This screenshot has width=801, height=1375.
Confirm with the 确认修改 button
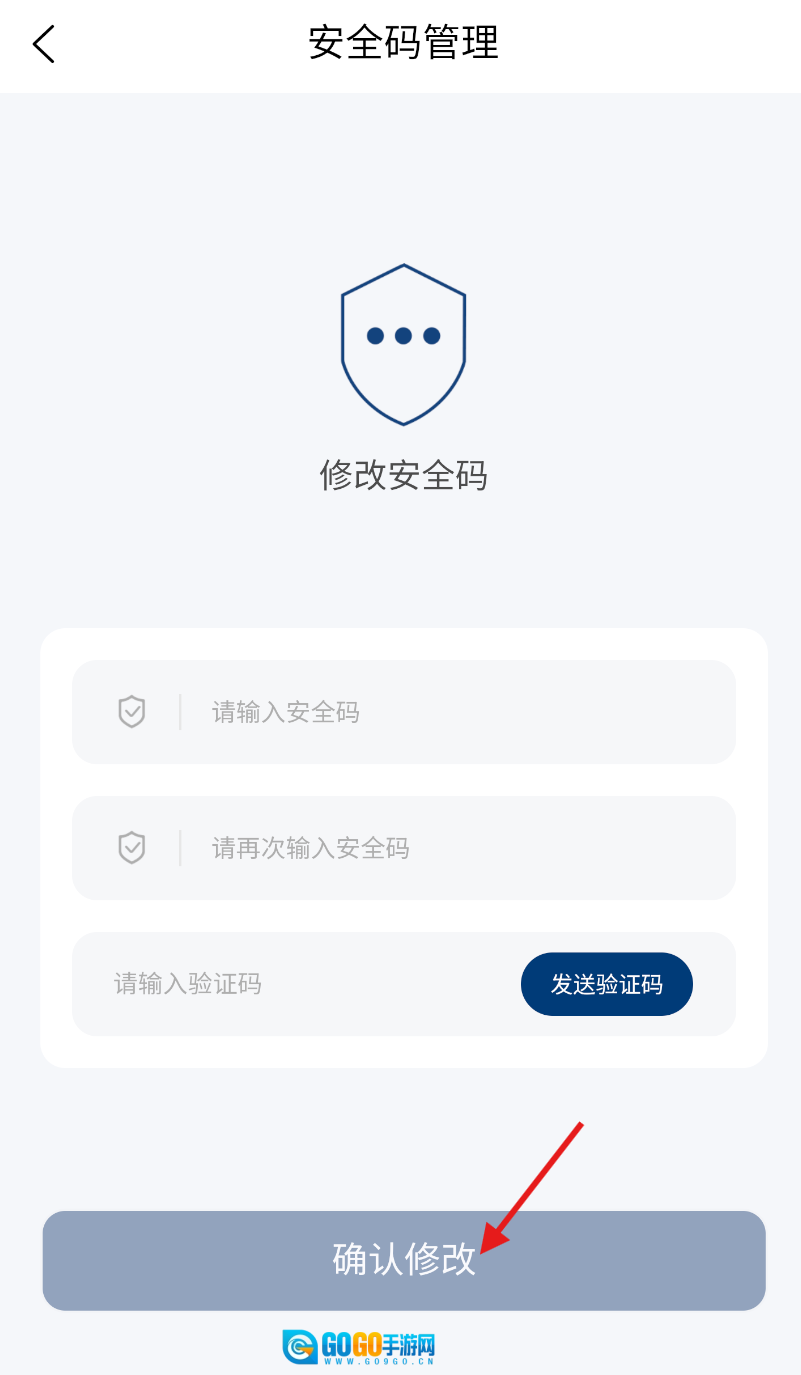click(403, 1260)
